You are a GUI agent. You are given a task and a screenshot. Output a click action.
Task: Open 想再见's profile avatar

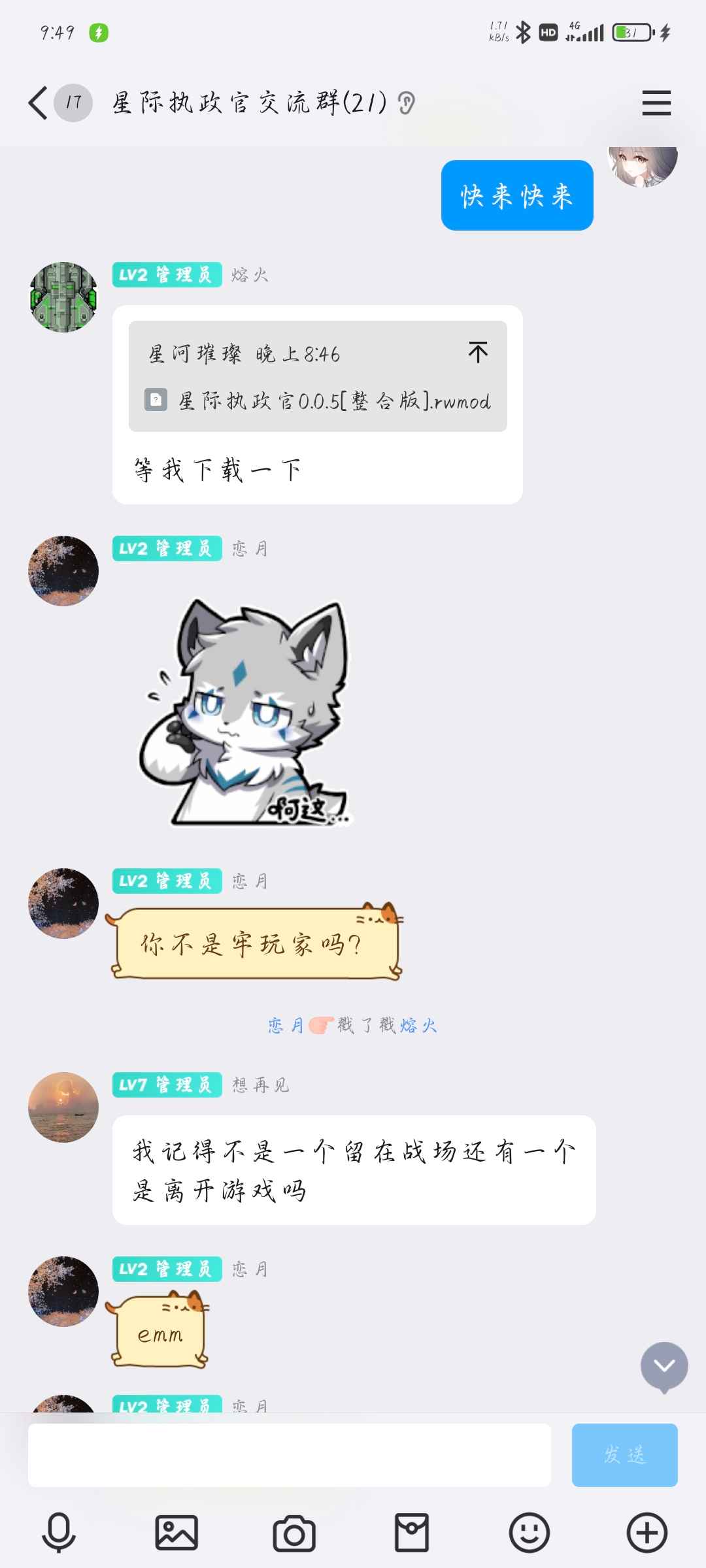tap(63, 1107)
